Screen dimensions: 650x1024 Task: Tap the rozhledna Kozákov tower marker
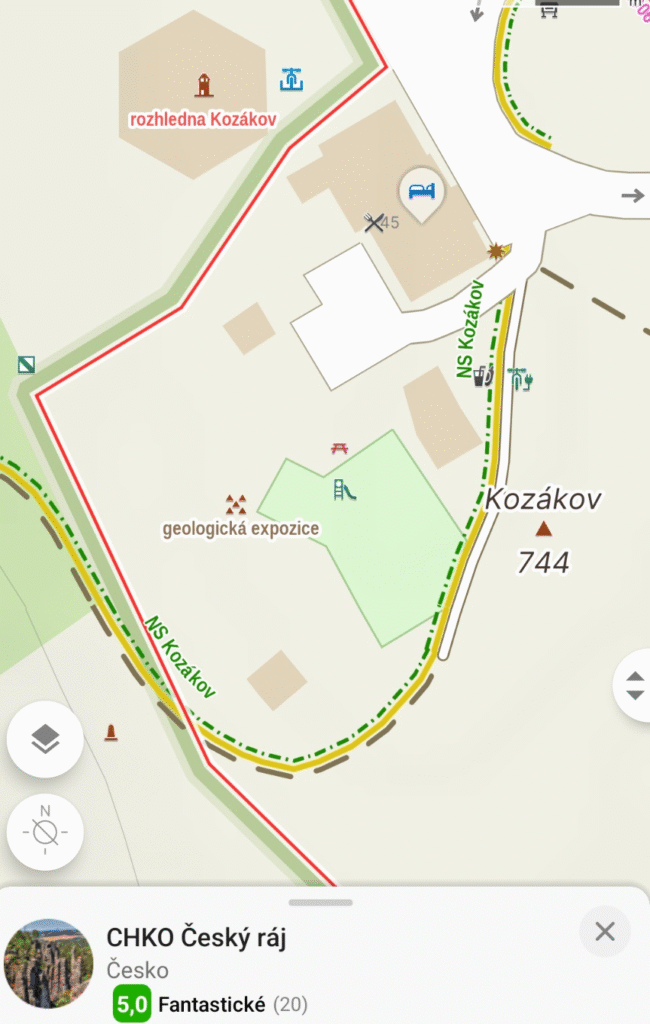pos(204,85)
